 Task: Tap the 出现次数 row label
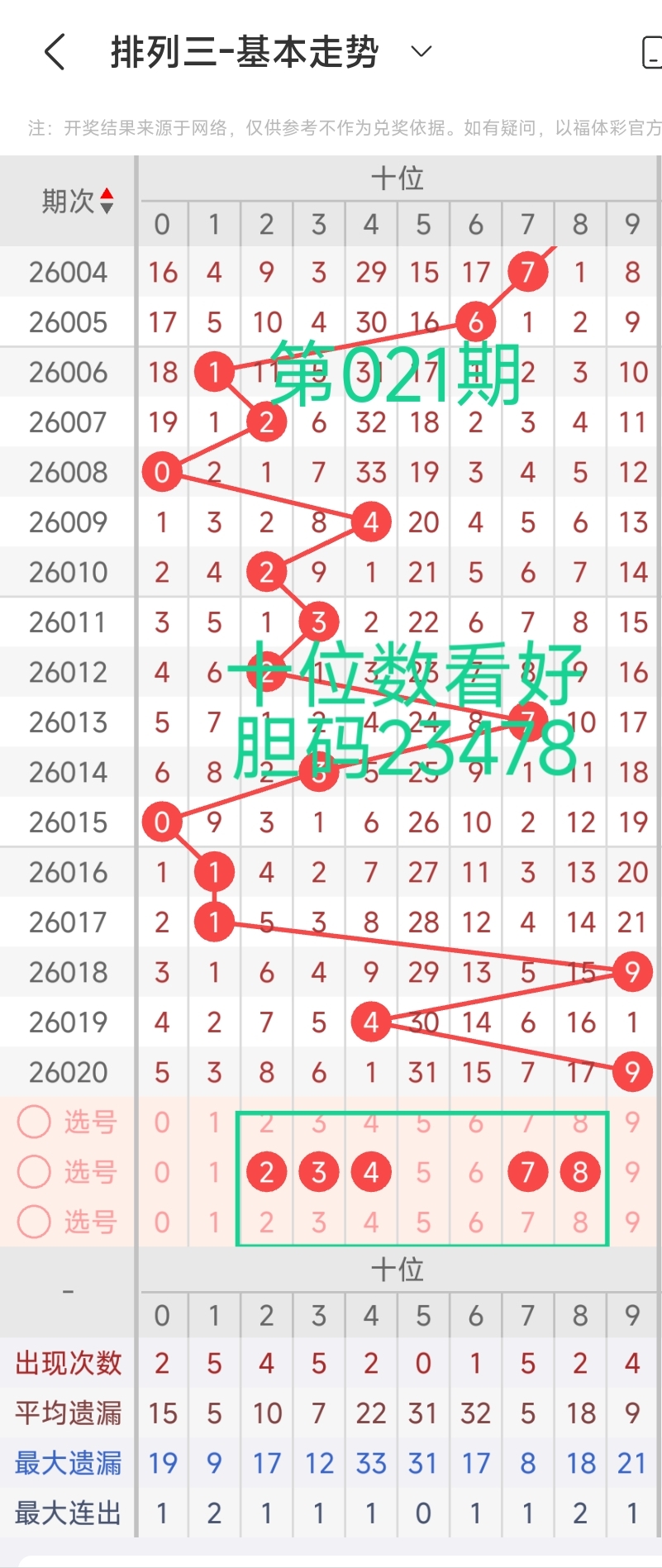point(67,1364)
